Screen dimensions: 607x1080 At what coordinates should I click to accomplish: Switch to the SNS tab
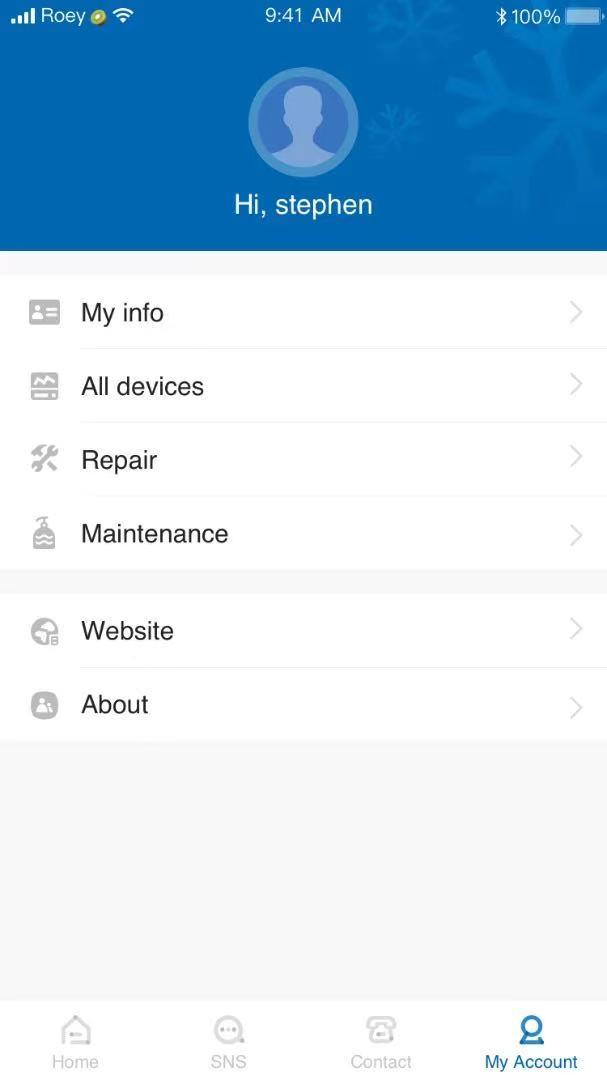[228, 1042]
